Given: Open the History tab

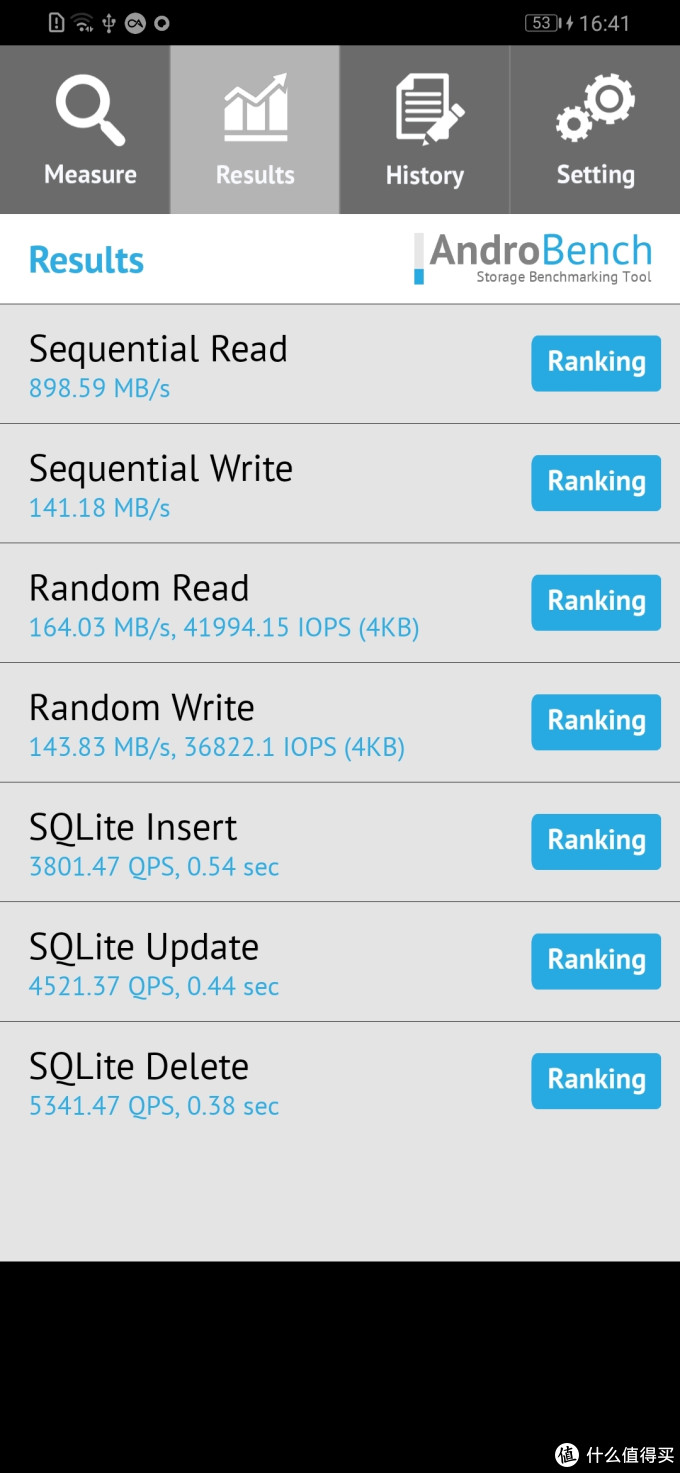Looking at the screenshot, I should [425, 130].
